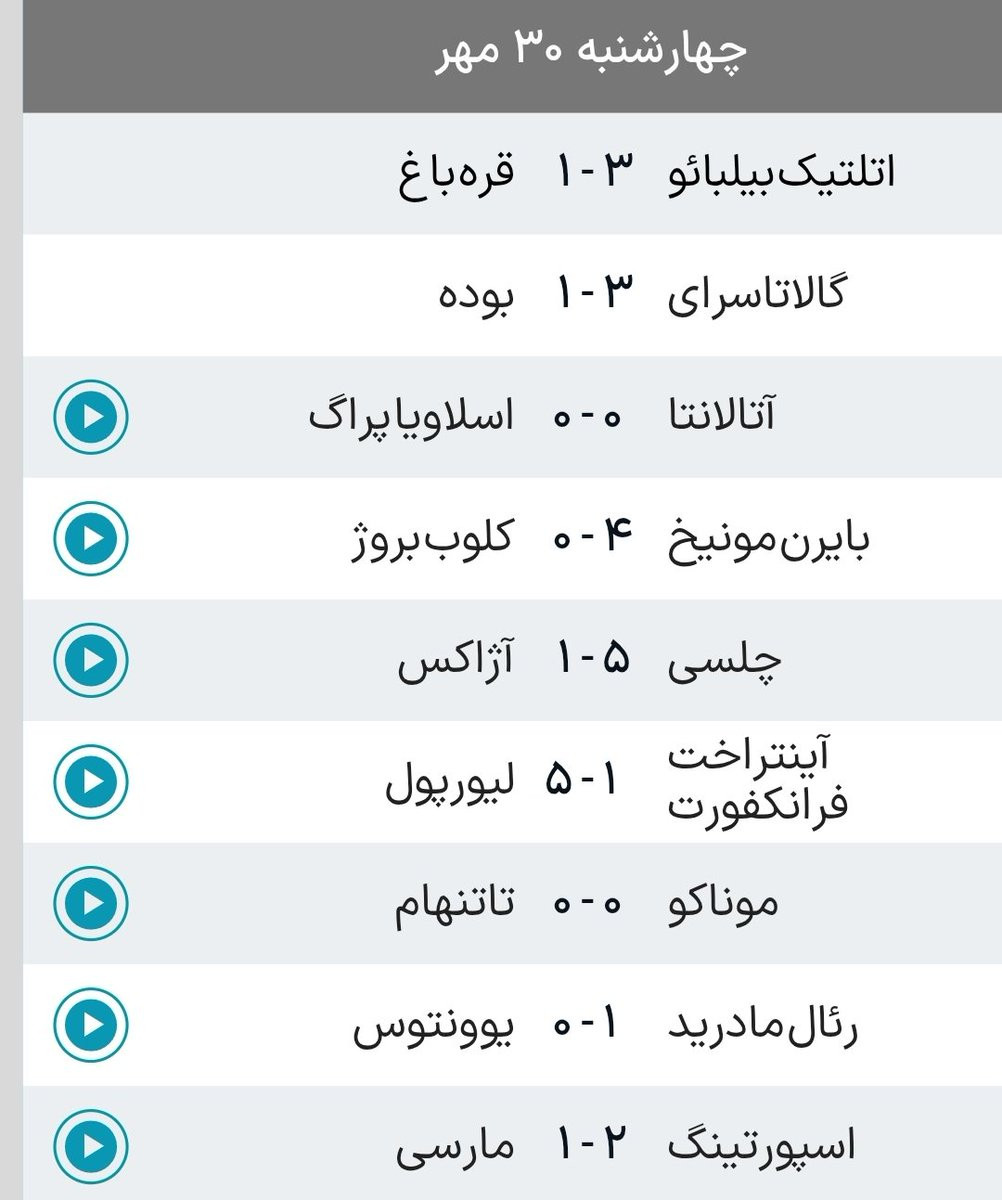The height and width of the screenshot is (1200, 1002).
Task: Play the Sporting vs Marseille video
Action: [x=91, y=1146]
